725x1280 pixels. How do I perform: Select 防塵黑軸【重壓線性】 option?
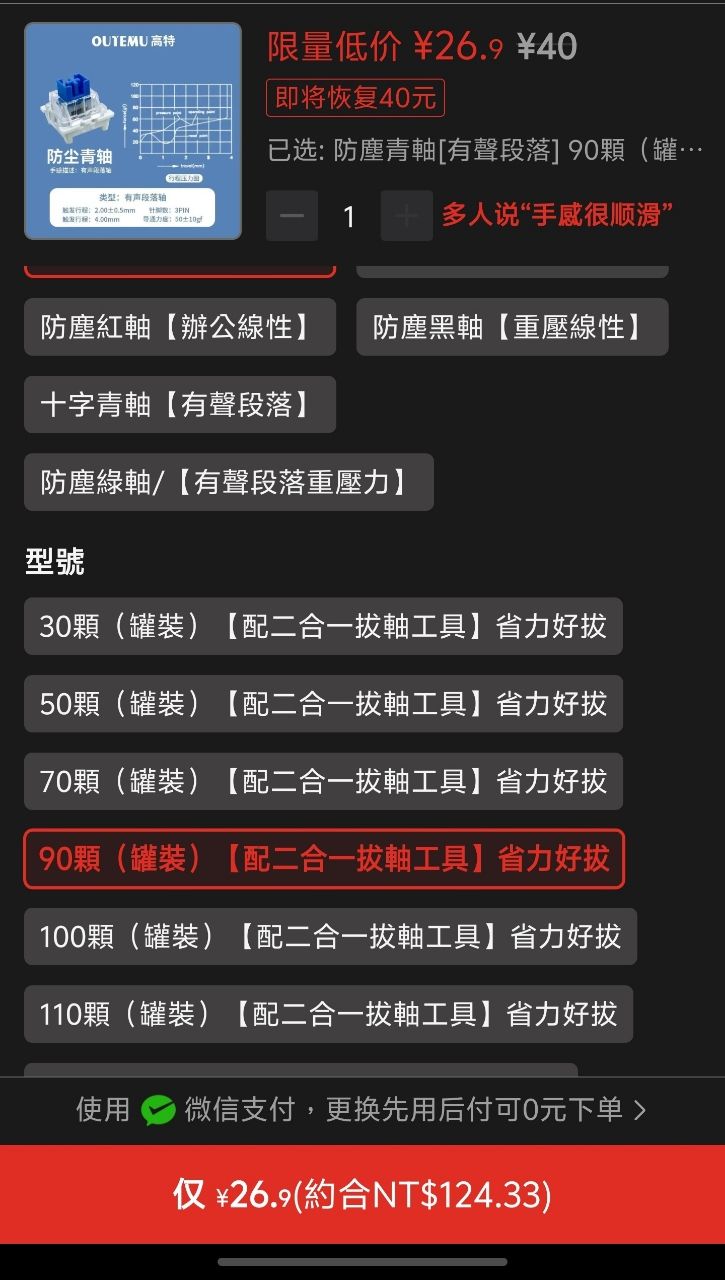(512, 327)
